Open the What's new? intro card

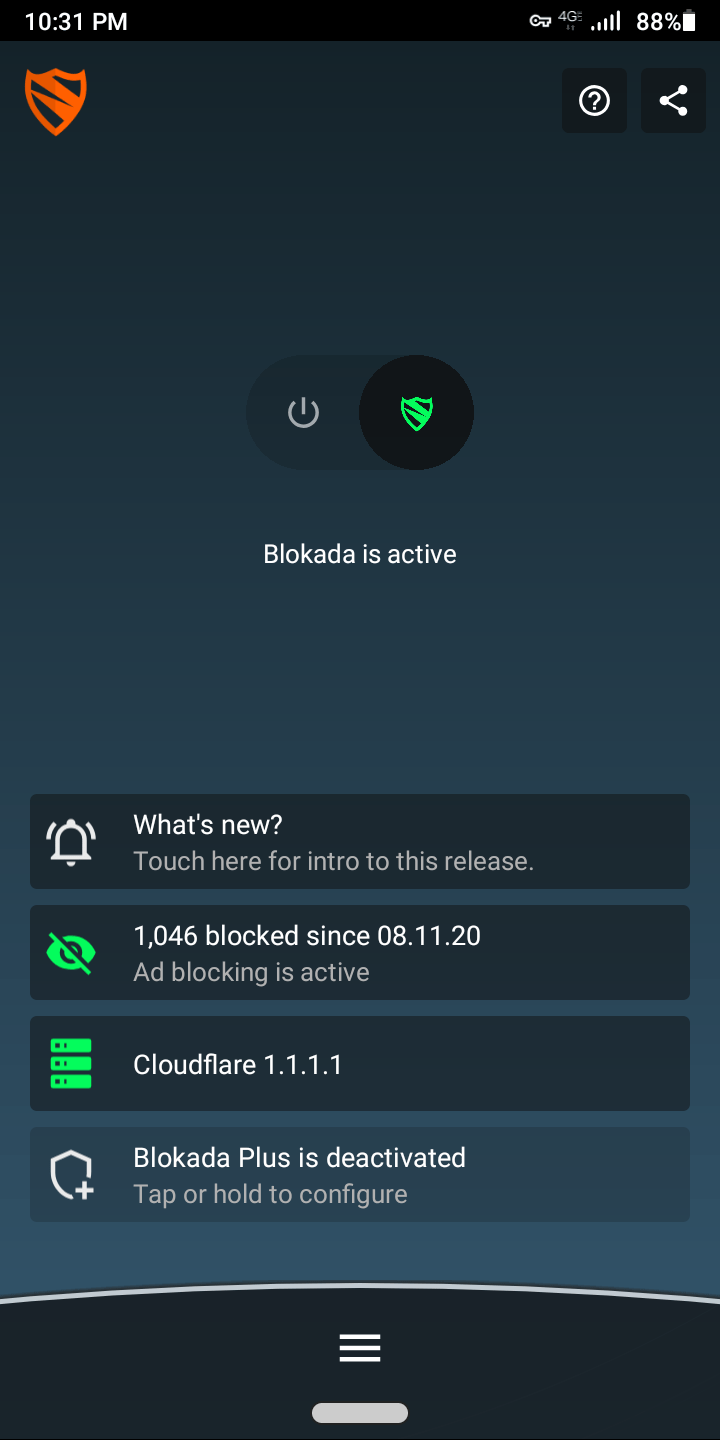click(x=360, y=841)
